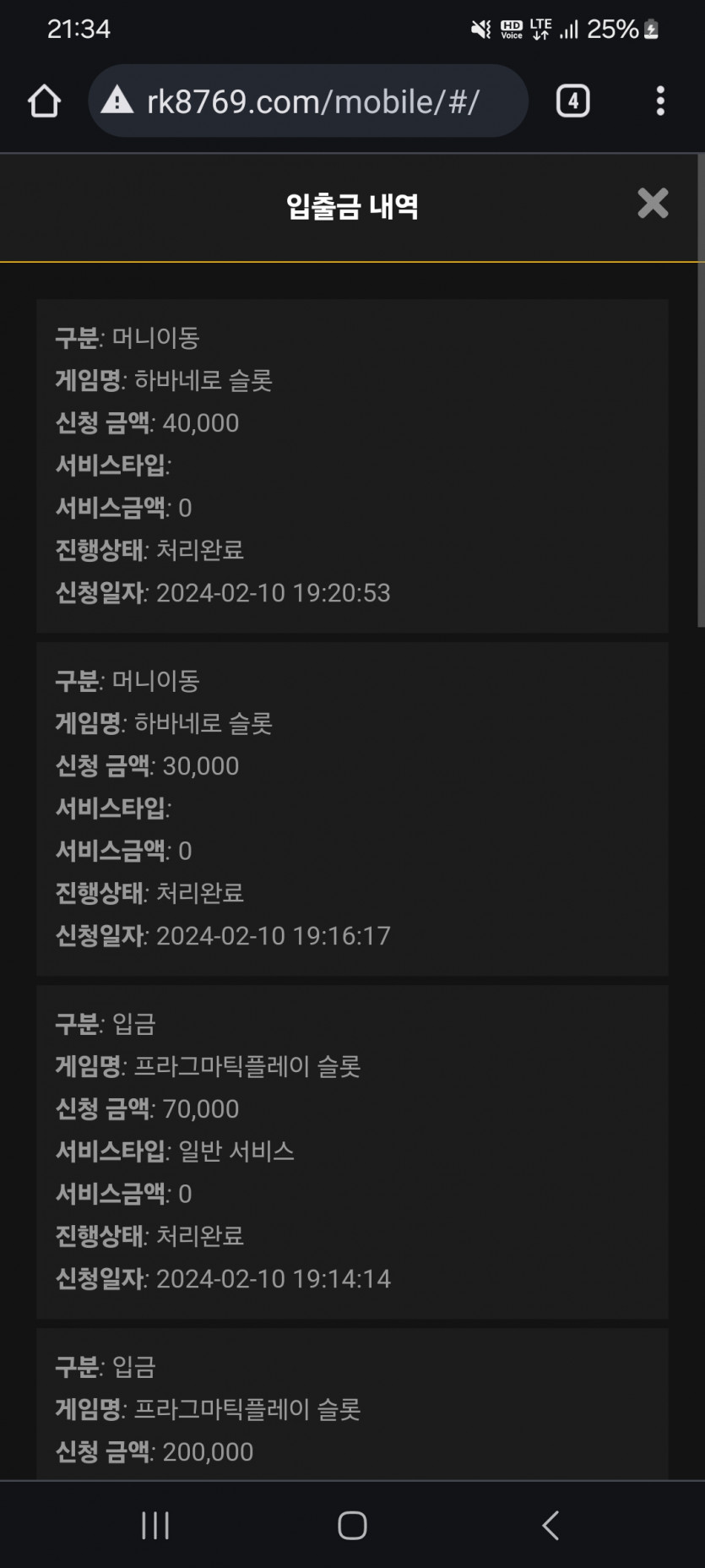Go back using the system back button
This screenshot has height=1568, width=705.
[550, 1525]
